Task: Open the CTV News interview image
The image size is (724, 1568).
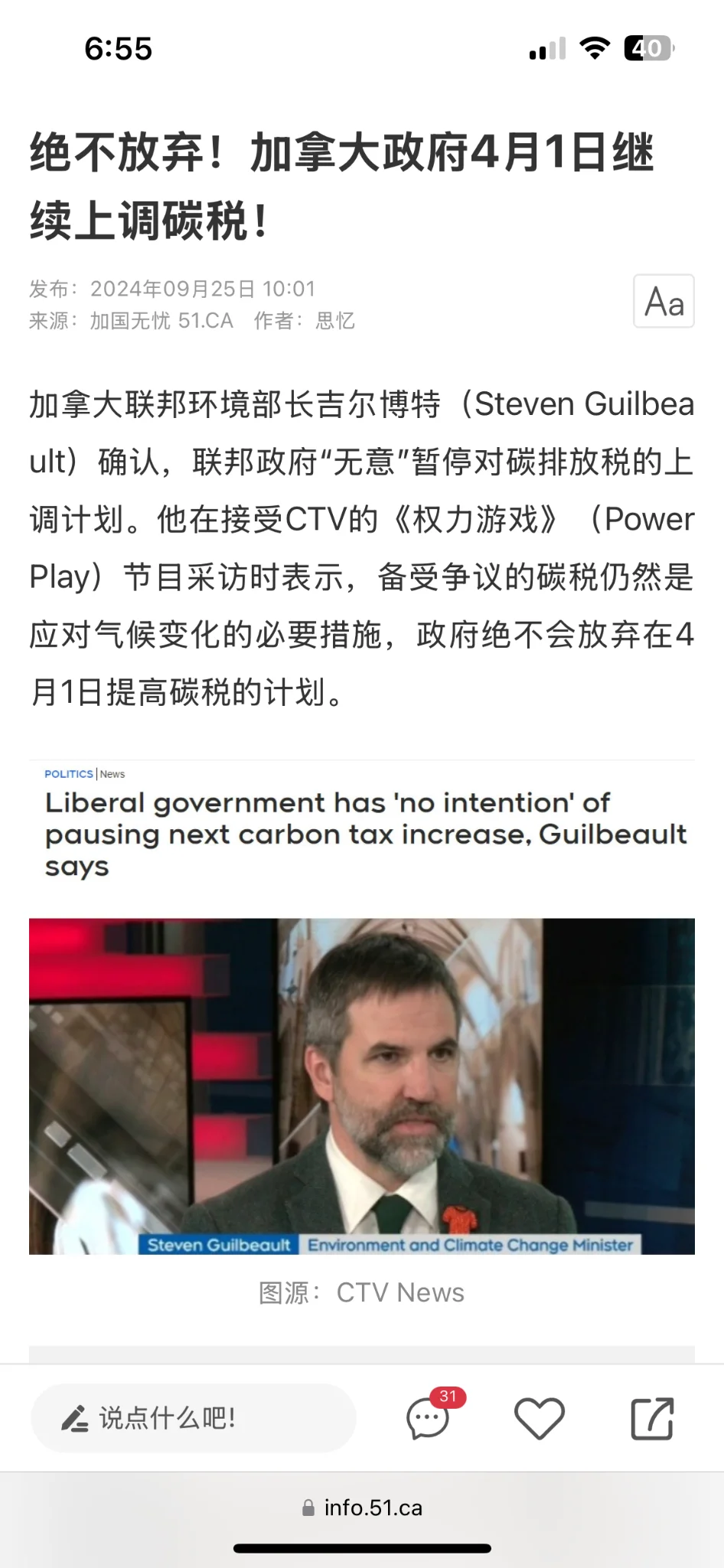Action: point(362,1086)
